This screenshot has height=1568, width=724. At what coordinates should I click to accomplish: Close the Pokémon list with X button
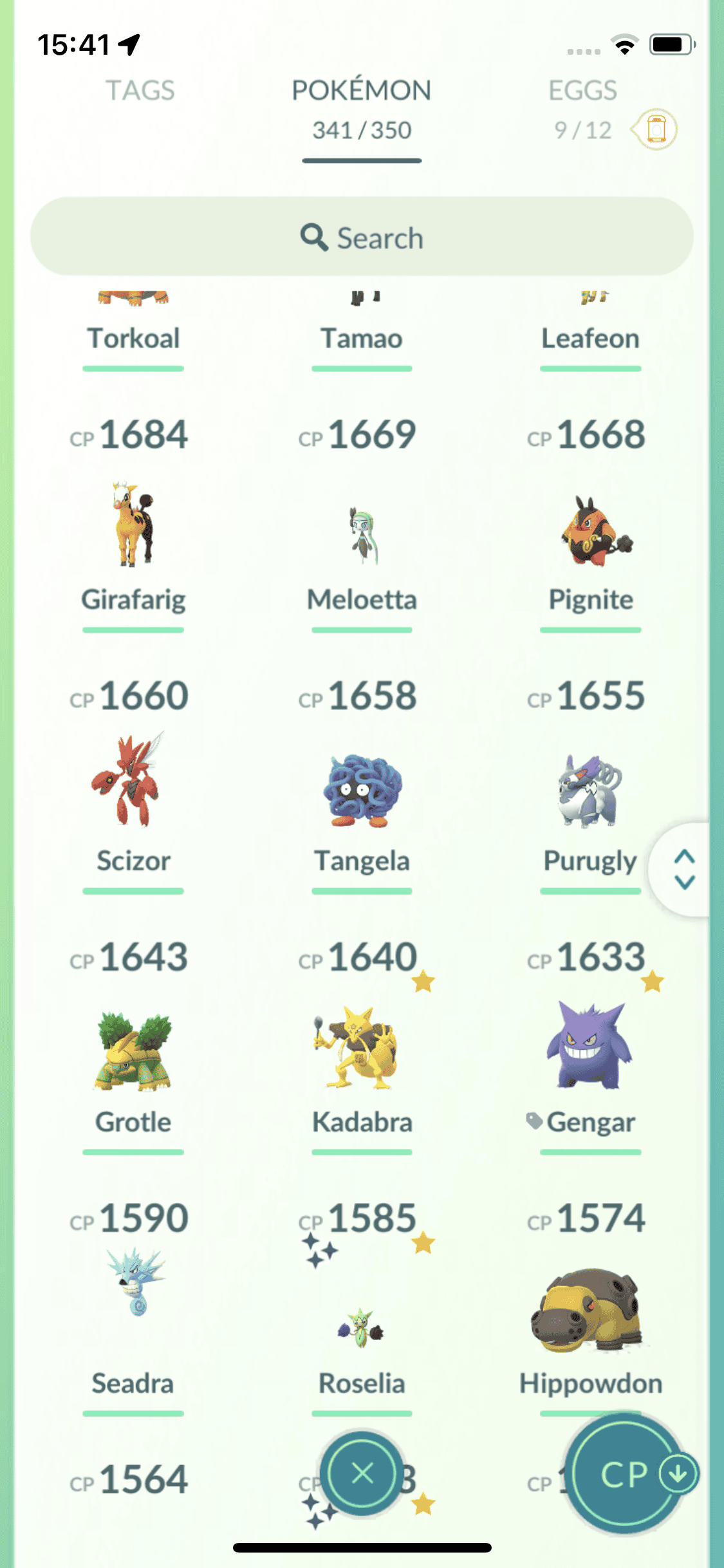point(362,1473)
